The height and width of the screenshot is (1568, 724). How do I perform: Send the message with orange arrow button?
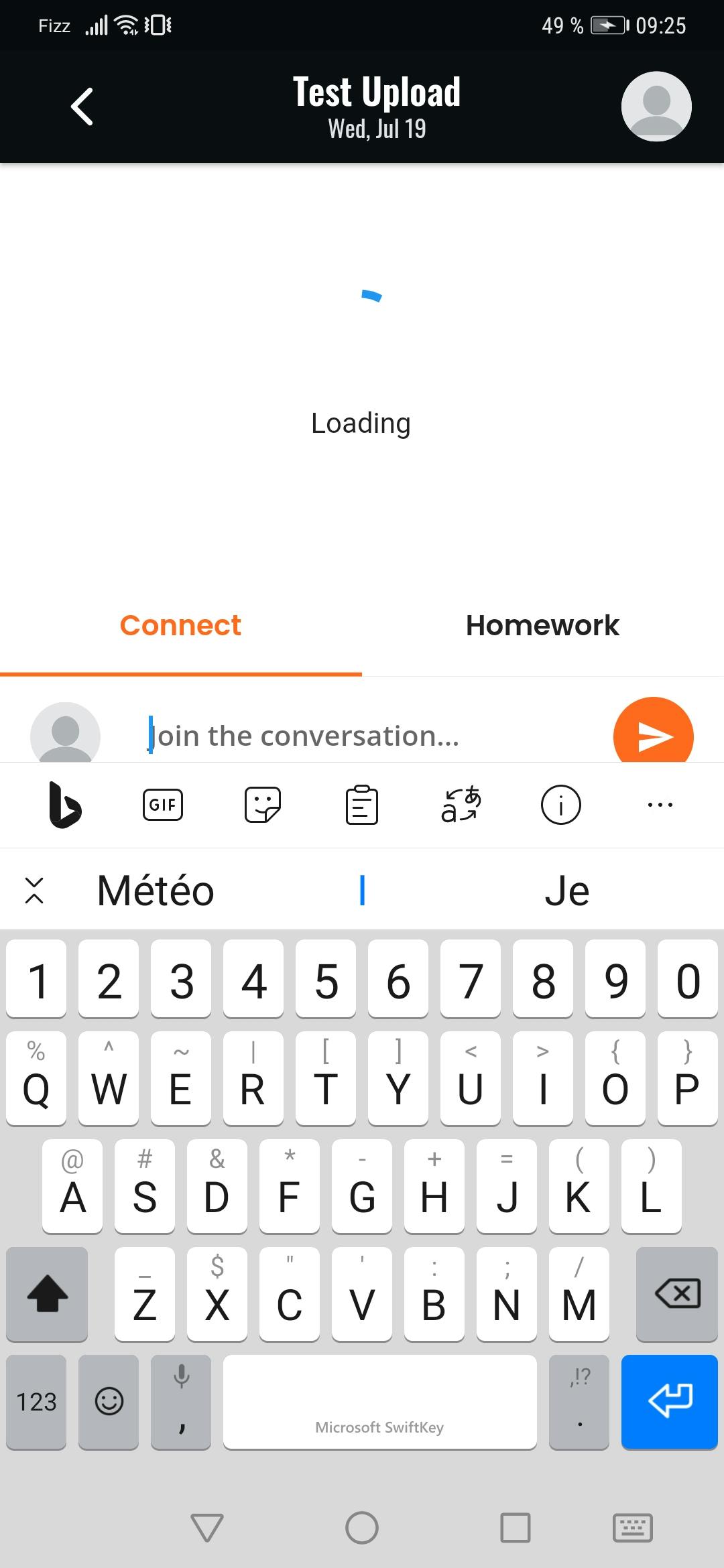[652, 736]
